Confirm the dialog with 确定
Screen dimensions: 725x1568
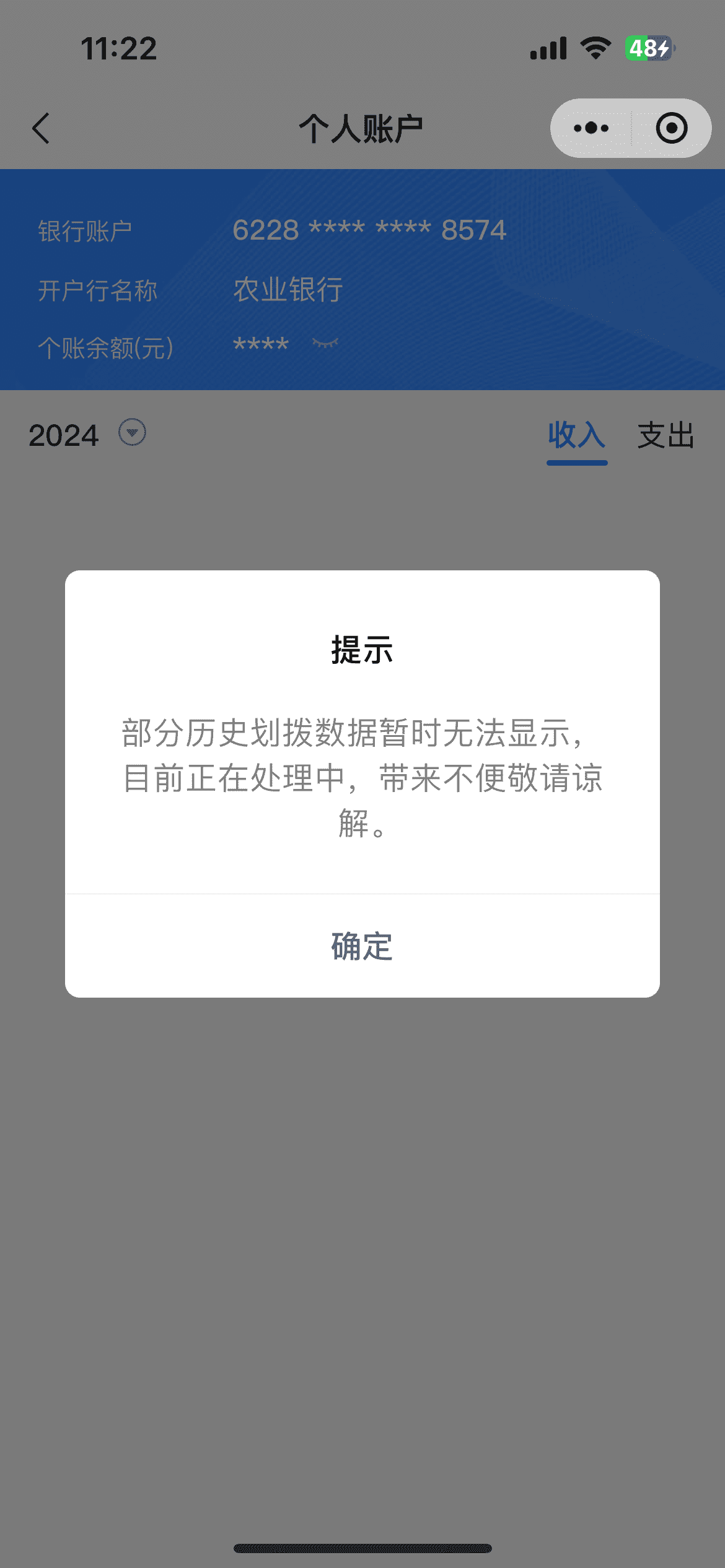(x=362, y=946)
